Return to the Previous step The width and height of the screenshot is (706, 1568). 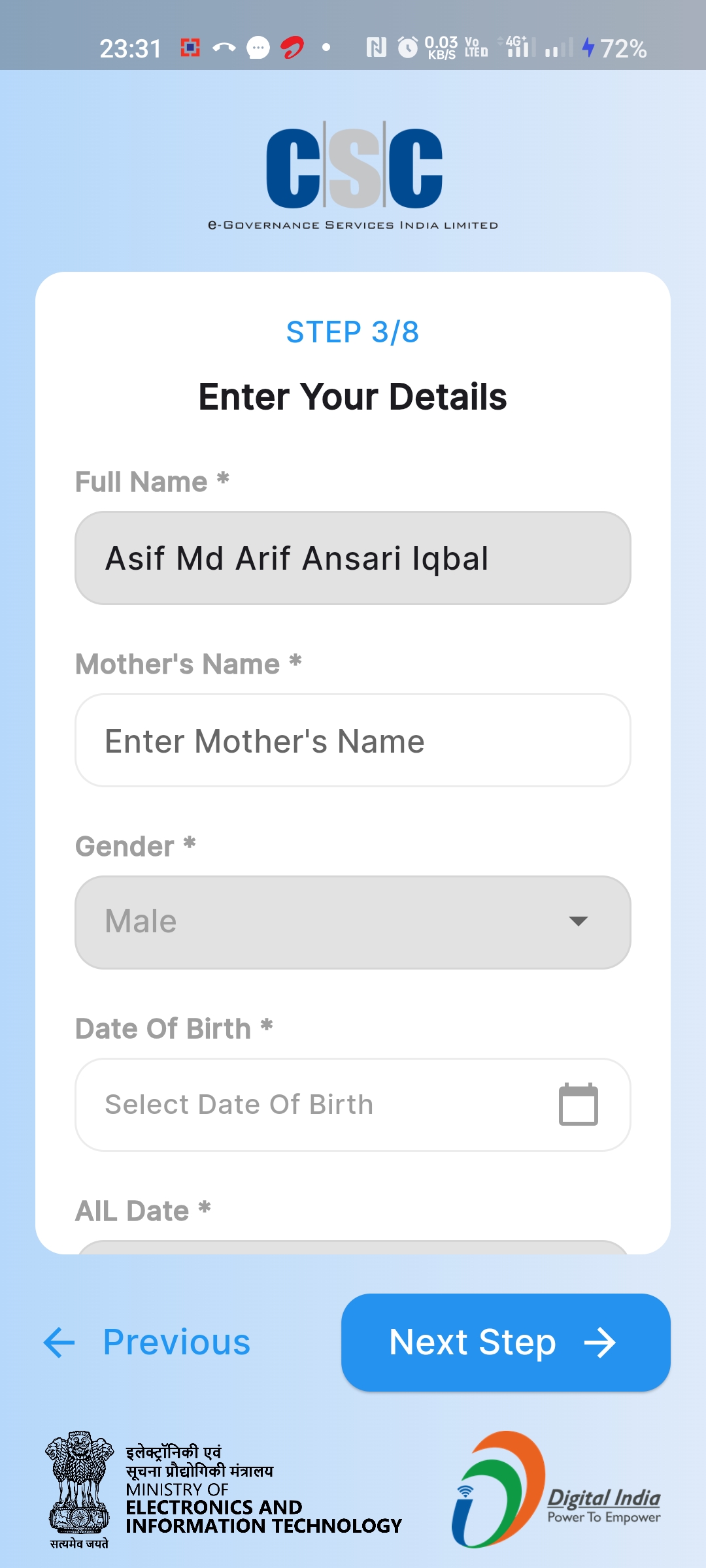pyautogui.click(x=147, y=1343)
